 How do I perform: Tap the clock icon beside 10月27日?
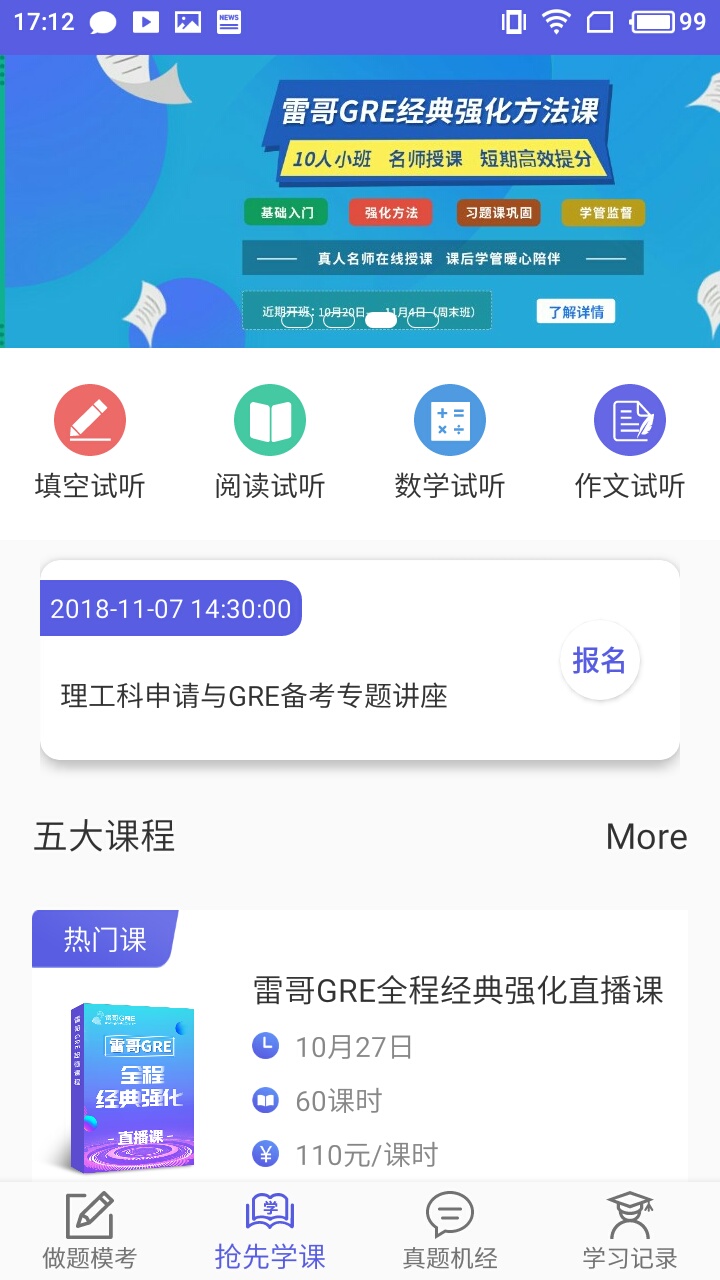point(264,1047)
